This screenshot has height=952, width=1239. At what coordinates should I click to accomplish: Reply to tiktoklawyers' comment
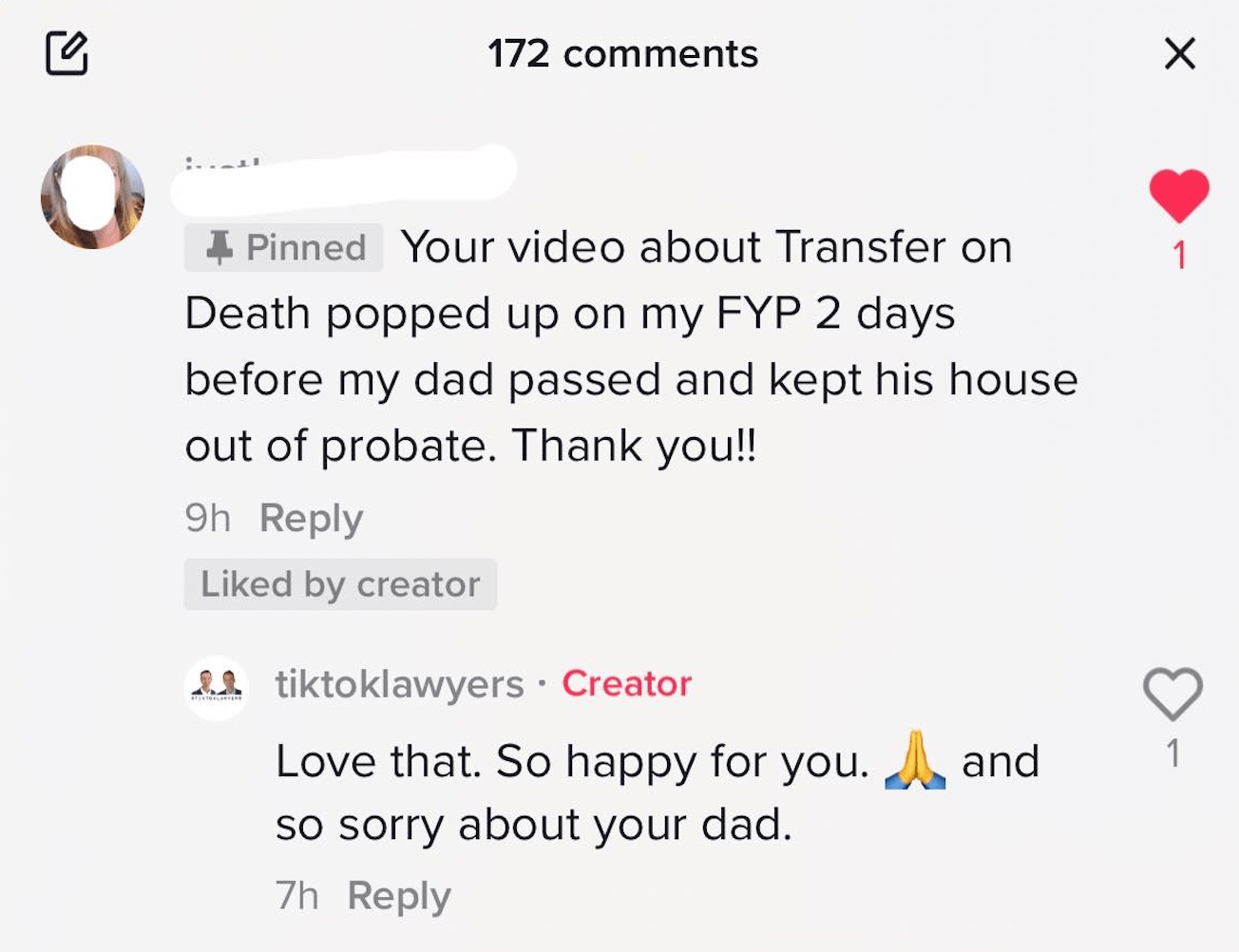(x=398, y=895)
